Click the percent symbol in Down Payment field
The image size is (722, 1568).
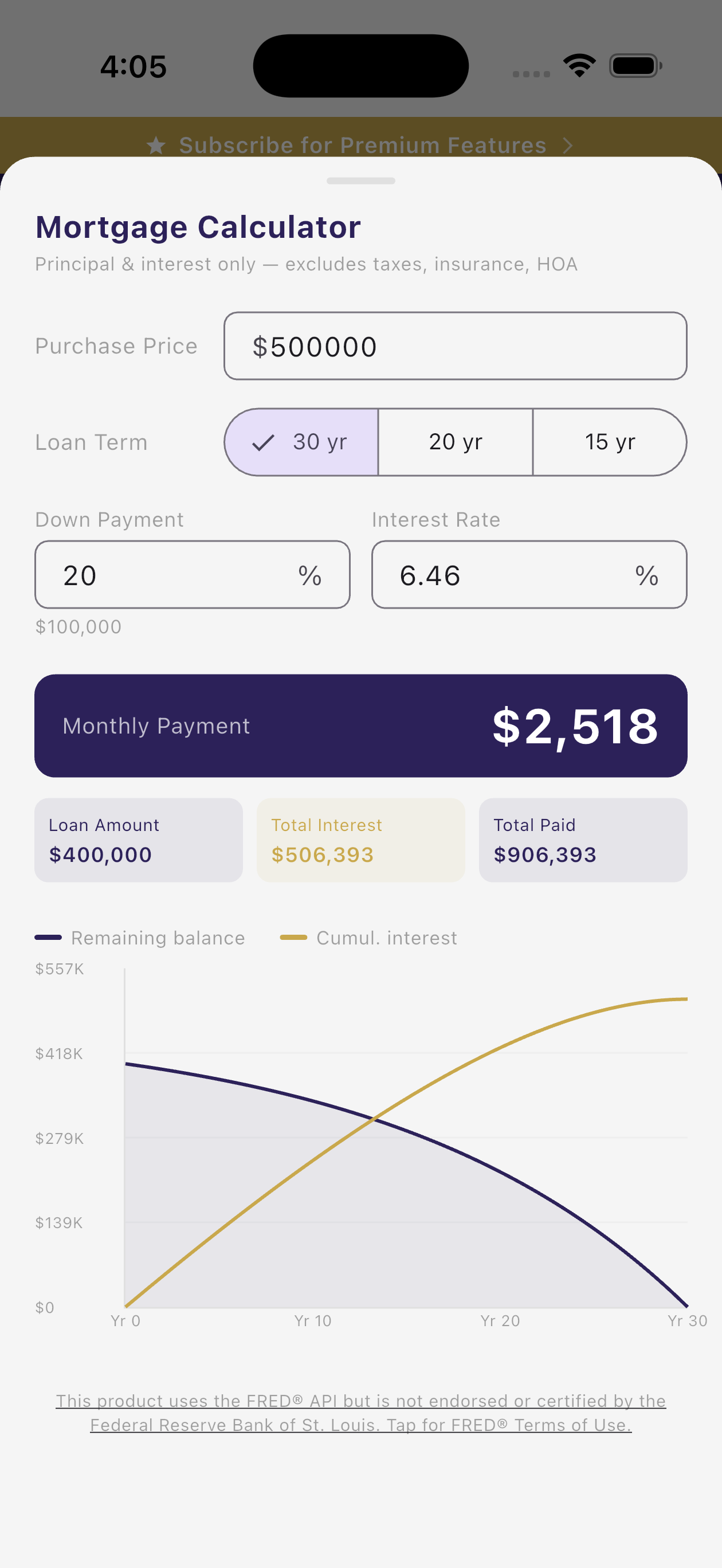[311, 575]
